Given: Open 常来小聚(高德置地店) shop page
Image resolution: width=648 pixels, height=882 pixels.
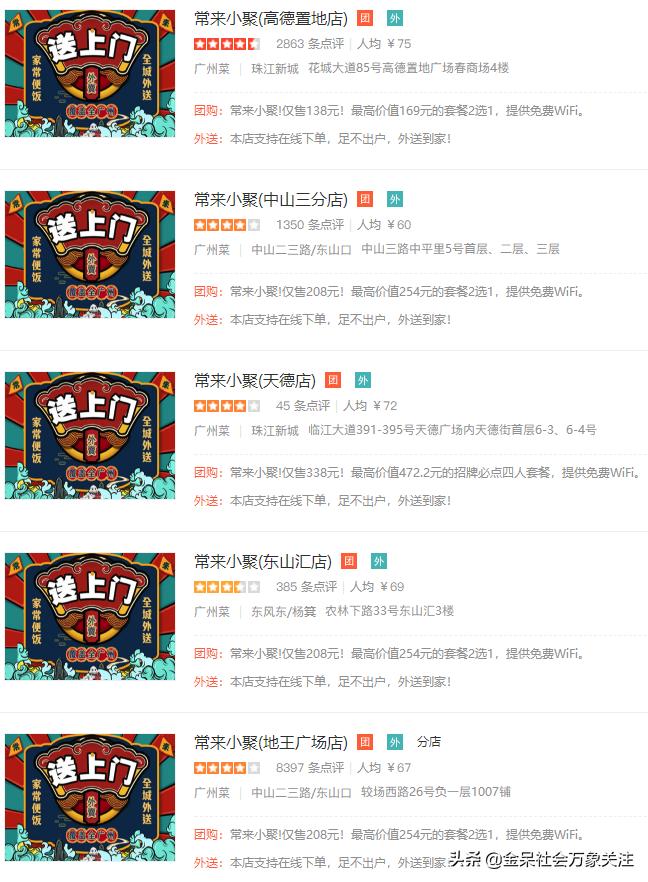Looking at the screenshot, I should coord(269,19).
